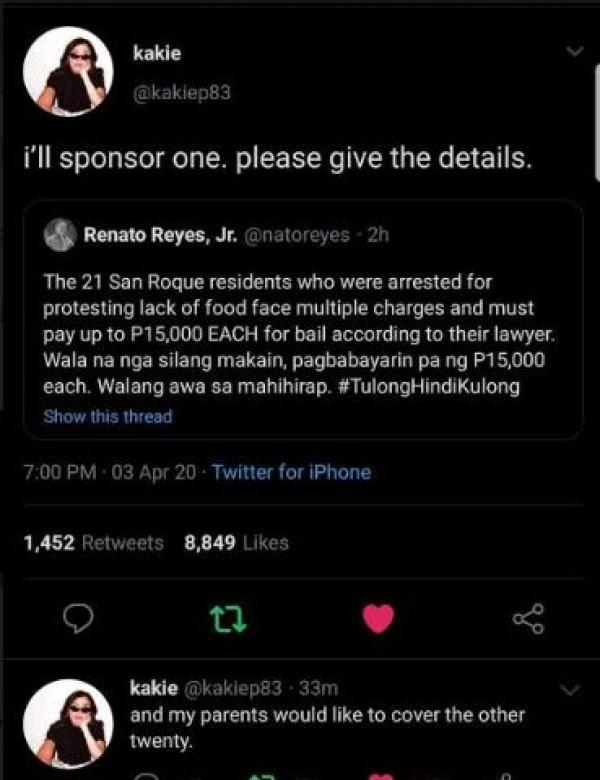Expand options chevron on the "other twenty" reply
The image size is (600, 780).
pos(568,690)
